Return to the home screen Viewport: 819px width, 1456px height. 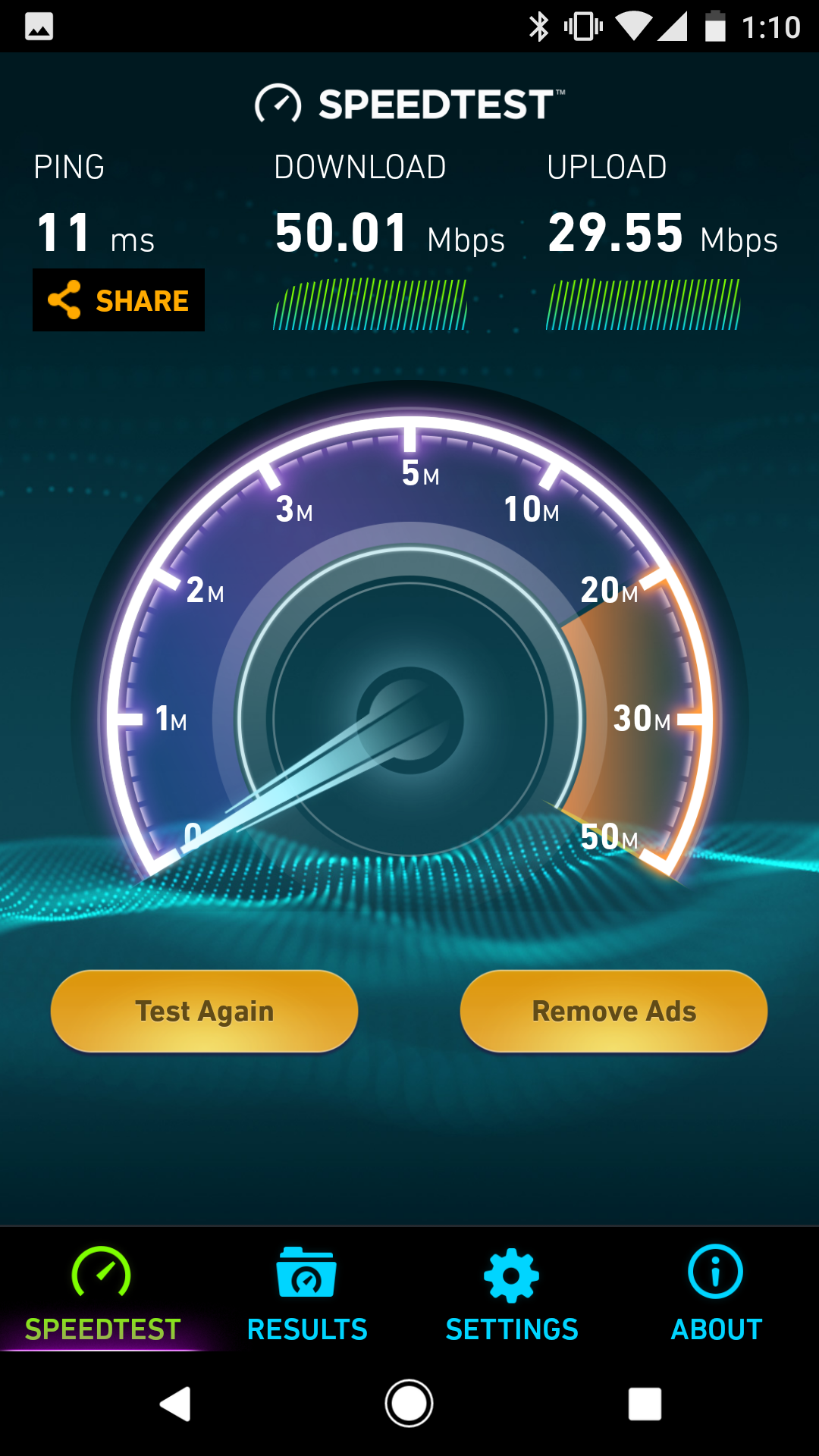pyautogui.click(x=409, y=1404)
